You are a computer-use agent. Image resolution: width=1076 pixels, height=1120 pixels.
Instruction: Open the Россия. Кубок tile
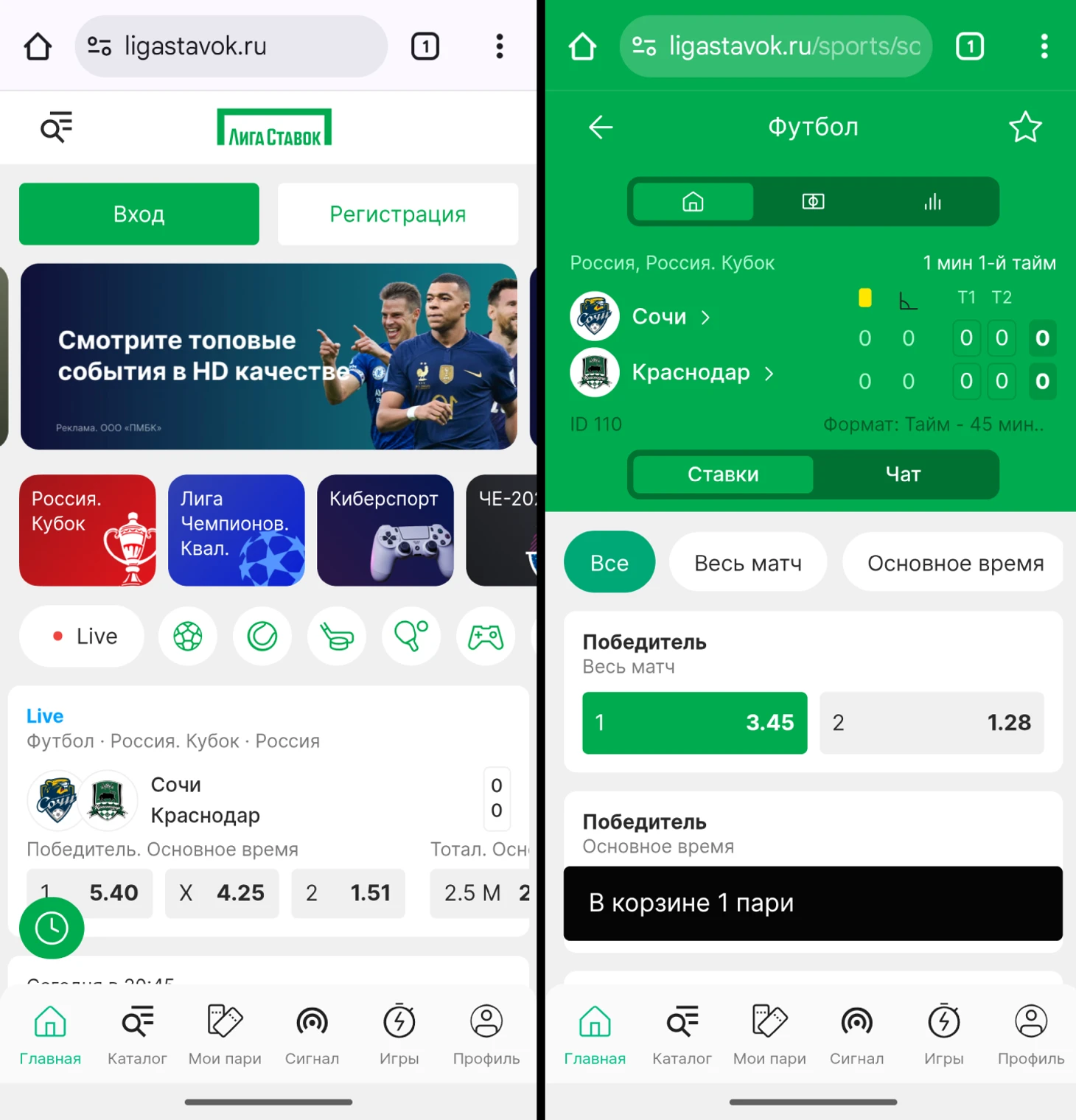tap(87, 530)
